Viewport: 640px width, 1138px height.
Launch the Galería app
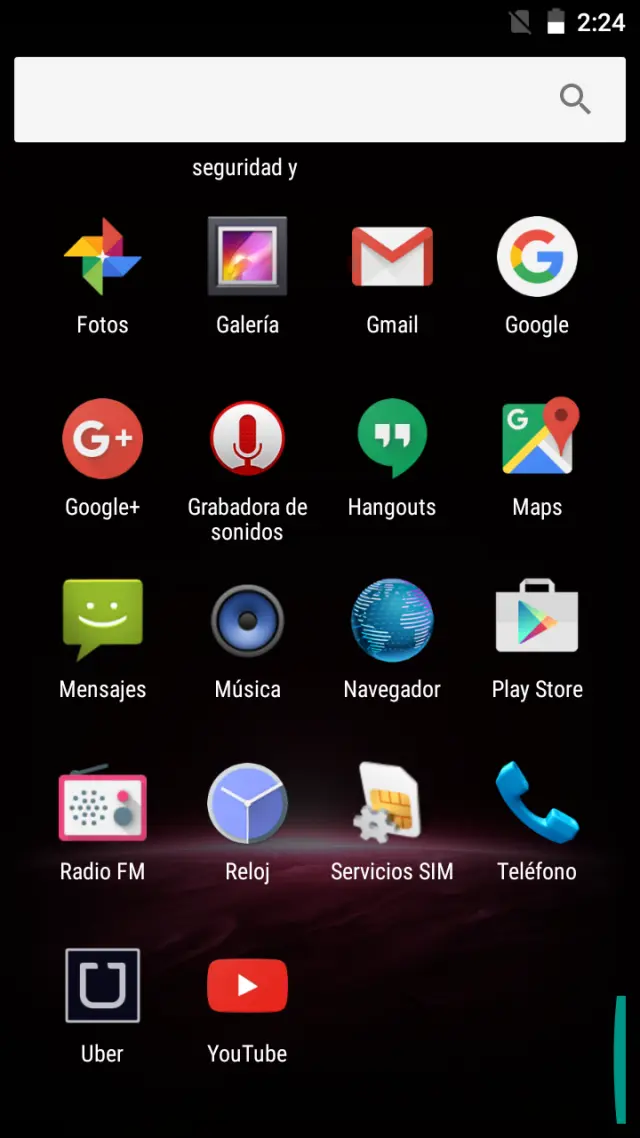(x=247, y=257)
